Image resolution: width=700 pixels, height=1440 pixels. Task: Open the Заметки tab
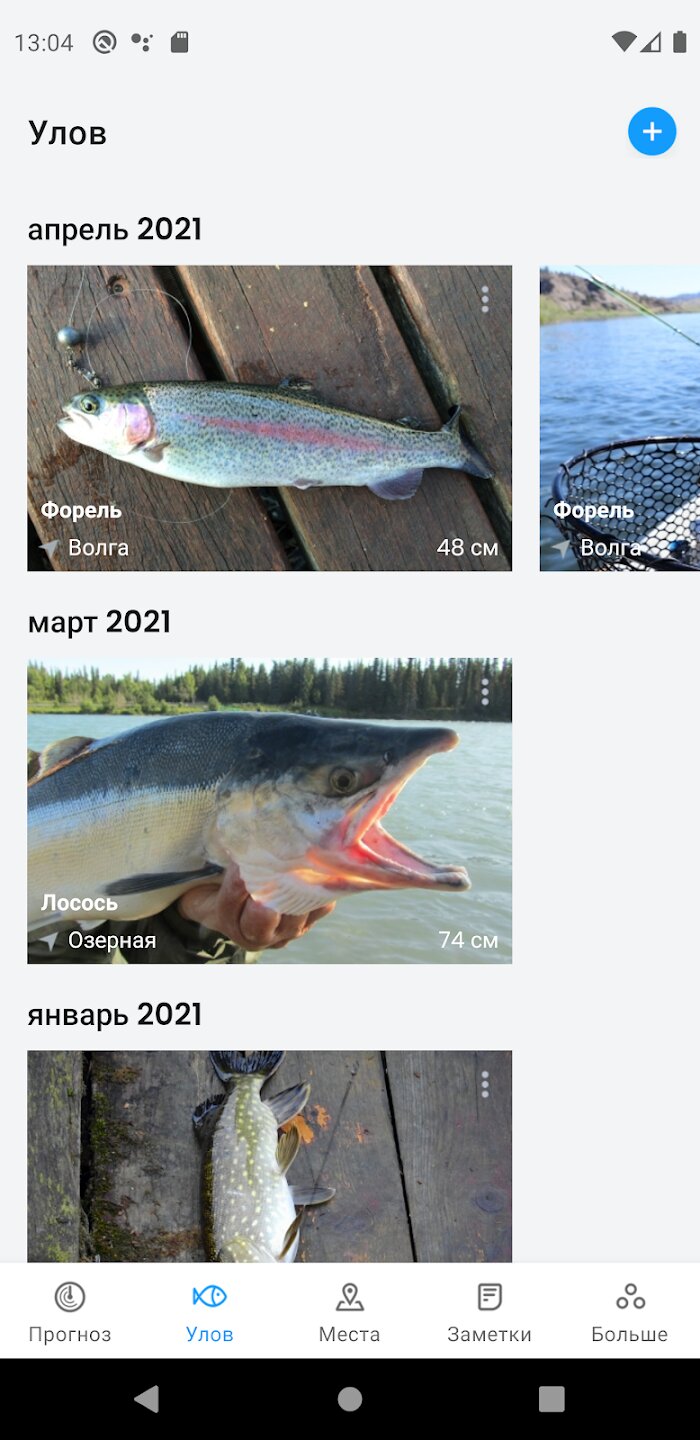pyautogui.click(x=489, y=1311)
